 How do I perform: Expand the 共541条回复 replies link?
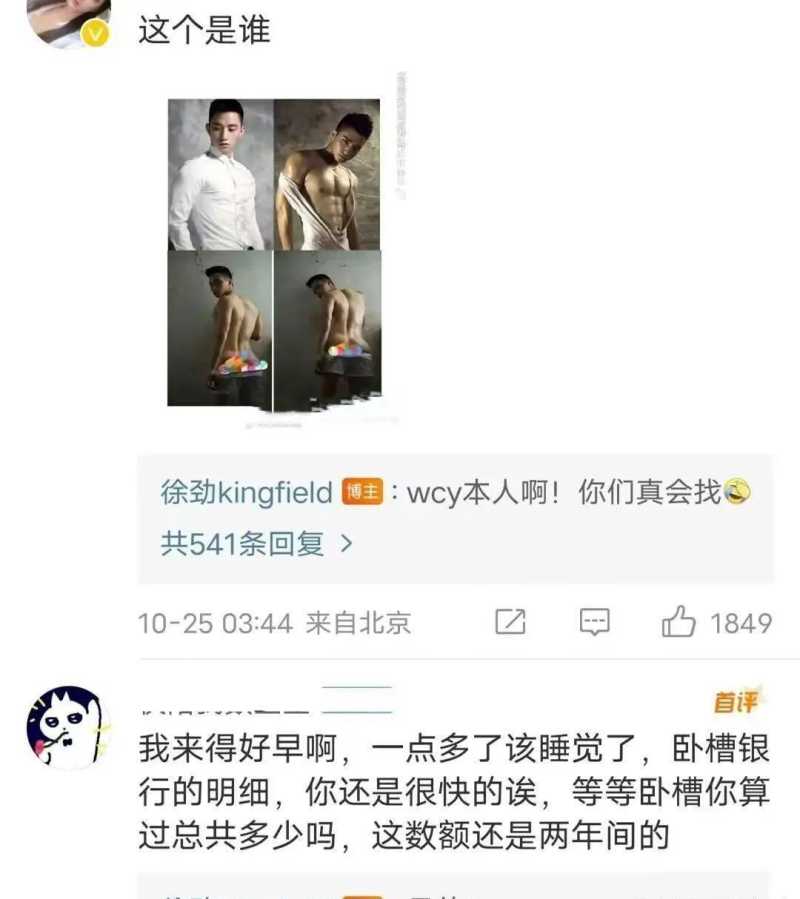point(257,544)
